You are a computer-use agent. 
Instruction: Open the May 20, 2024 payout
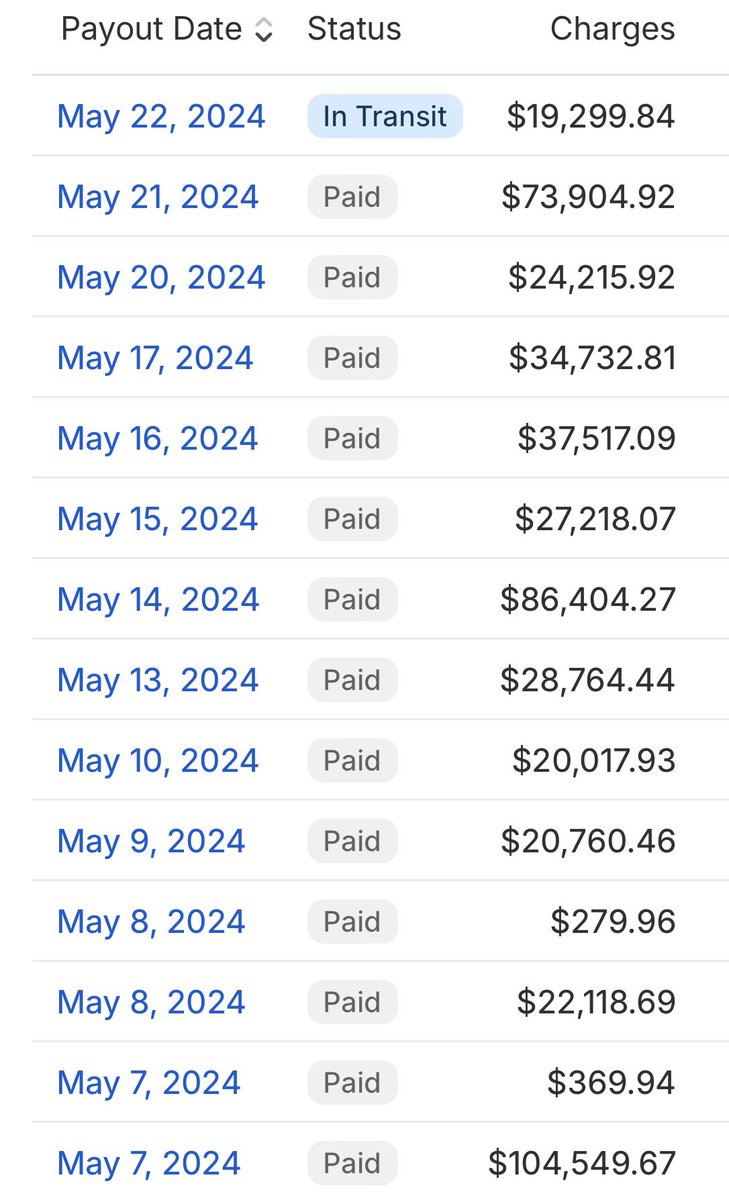[x=161, y=277]
